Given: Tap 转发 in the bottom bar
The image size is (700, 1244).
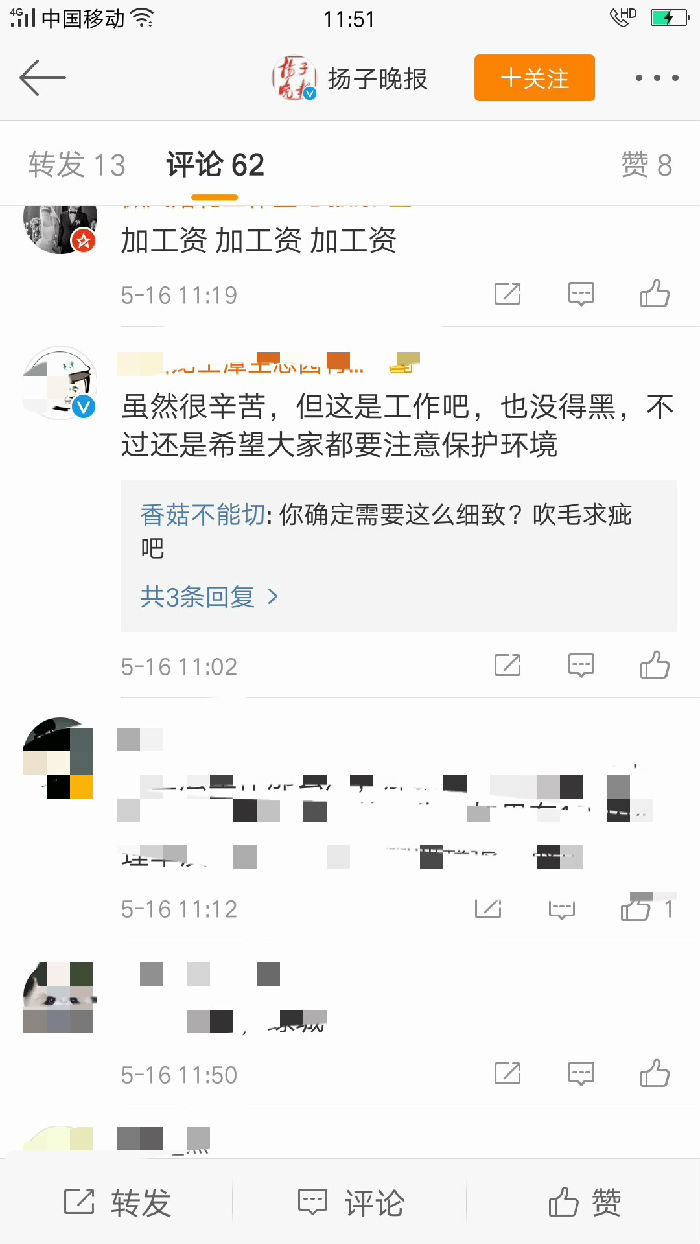Looking at the screenshot, I should pyautogui.click(x=117, y=1202).
